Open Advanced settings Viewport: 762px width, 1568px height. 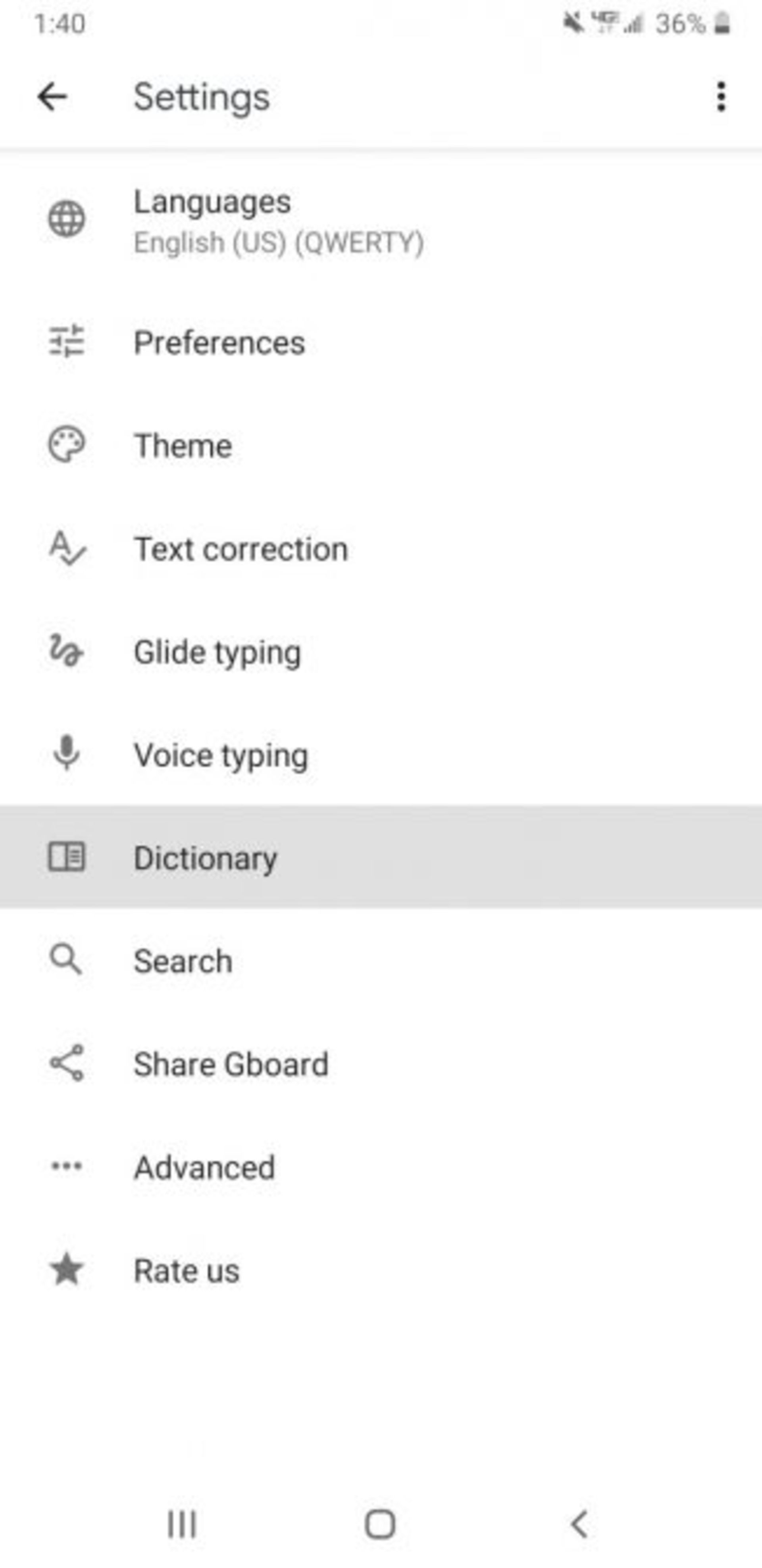click(204, 1167)
